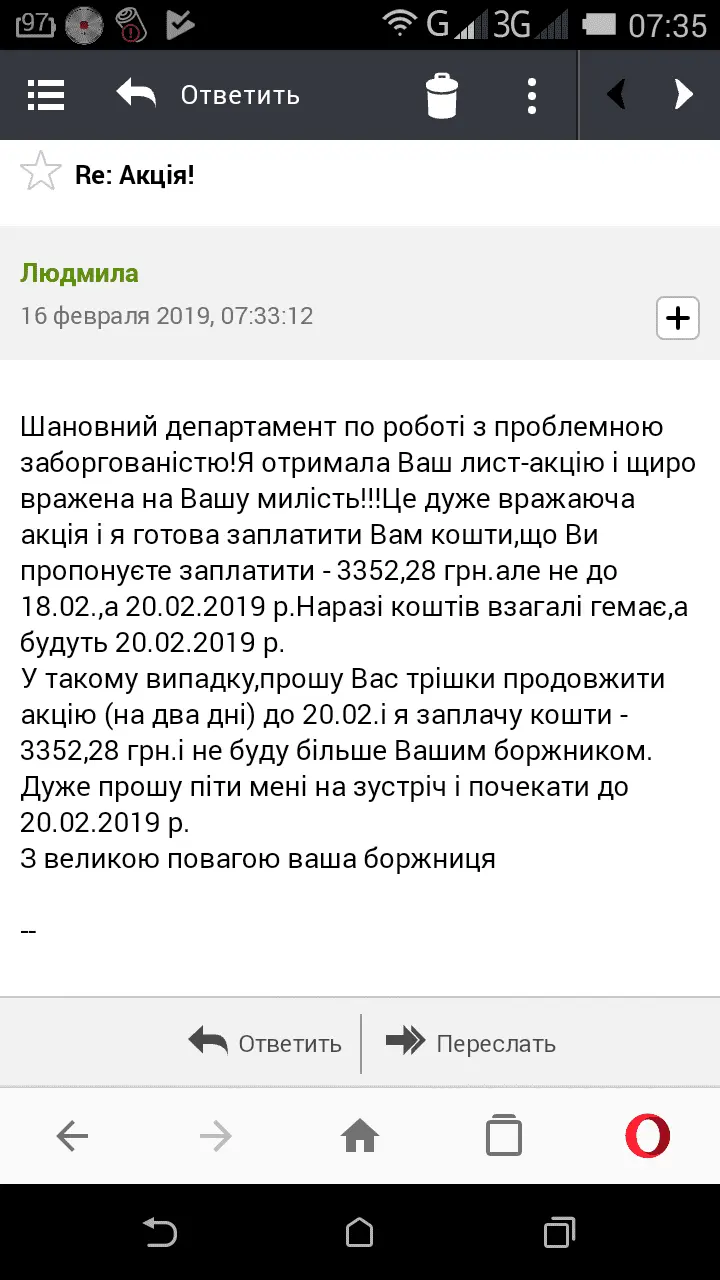Star the Re: Акція! message

(41, 172)
